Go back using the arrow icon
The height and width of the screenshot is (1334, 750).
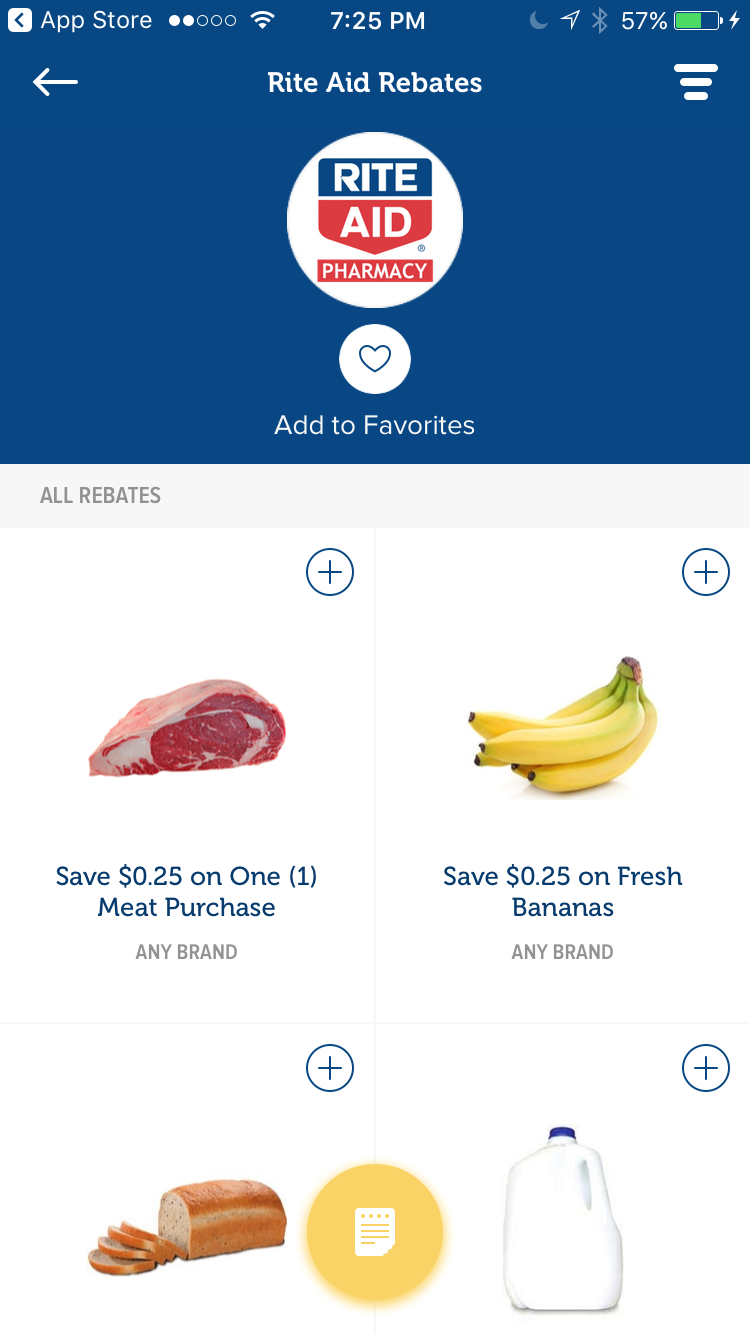pos(55,82)
